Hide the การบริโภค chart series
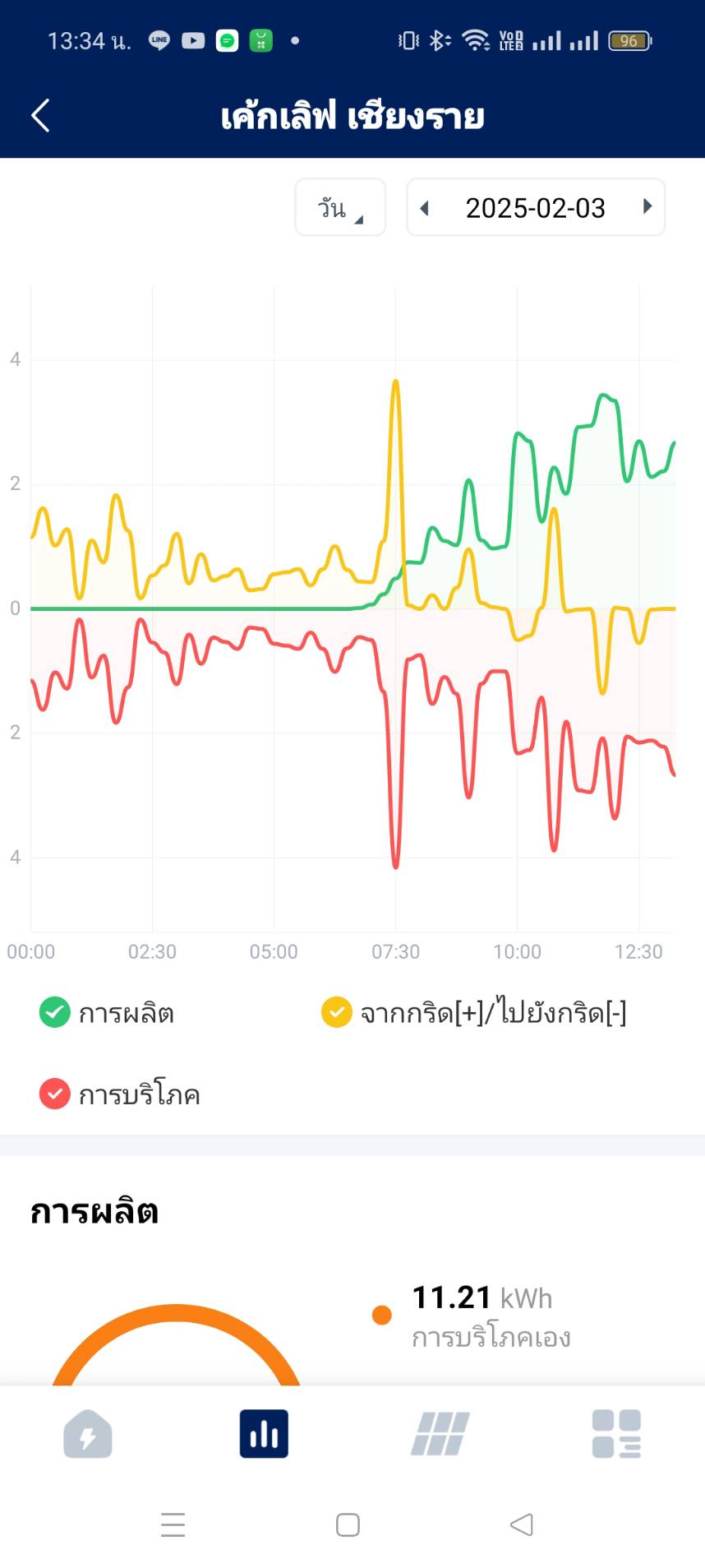 pyautogui.click(x=120, y=1094)
